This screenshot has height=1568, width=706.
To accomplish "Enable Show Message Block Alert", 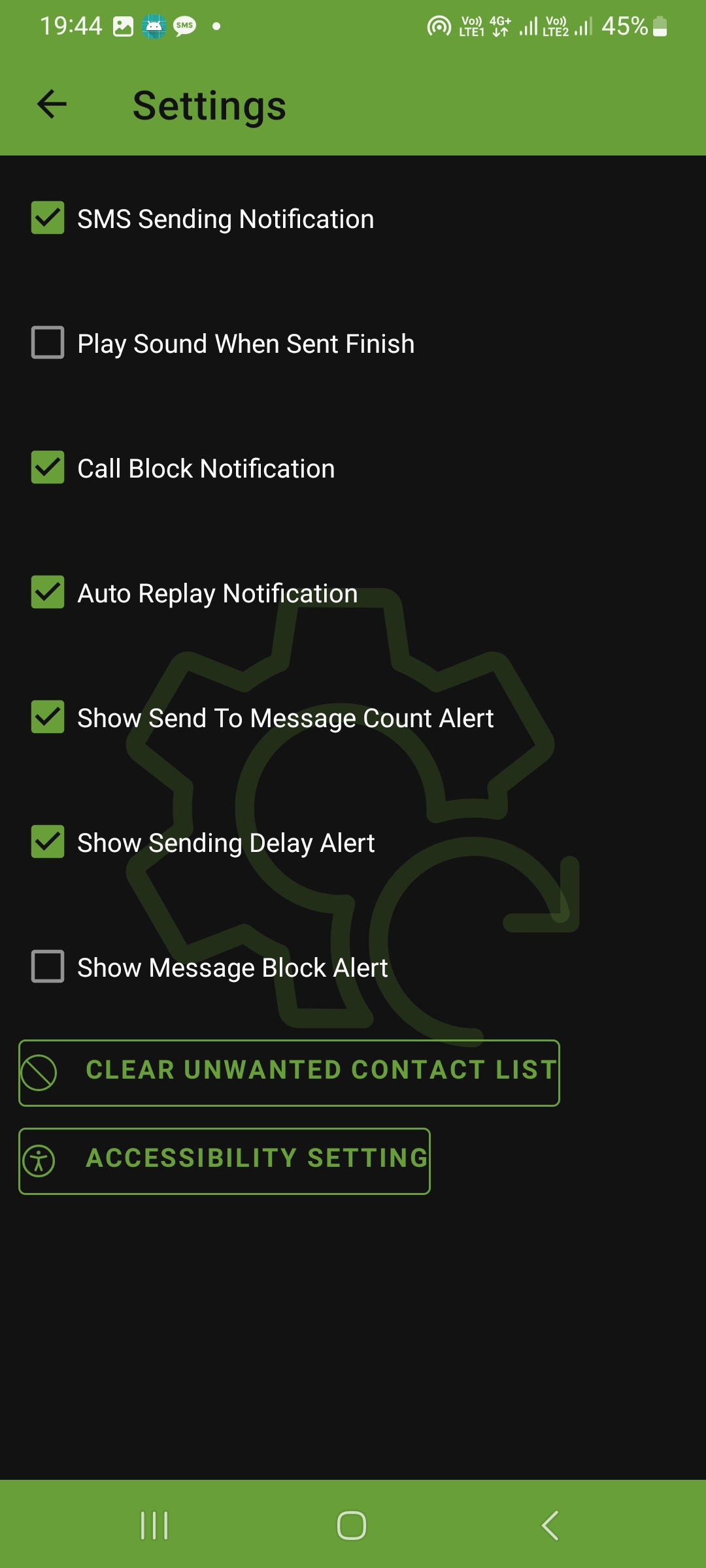I will pos(47,968).
